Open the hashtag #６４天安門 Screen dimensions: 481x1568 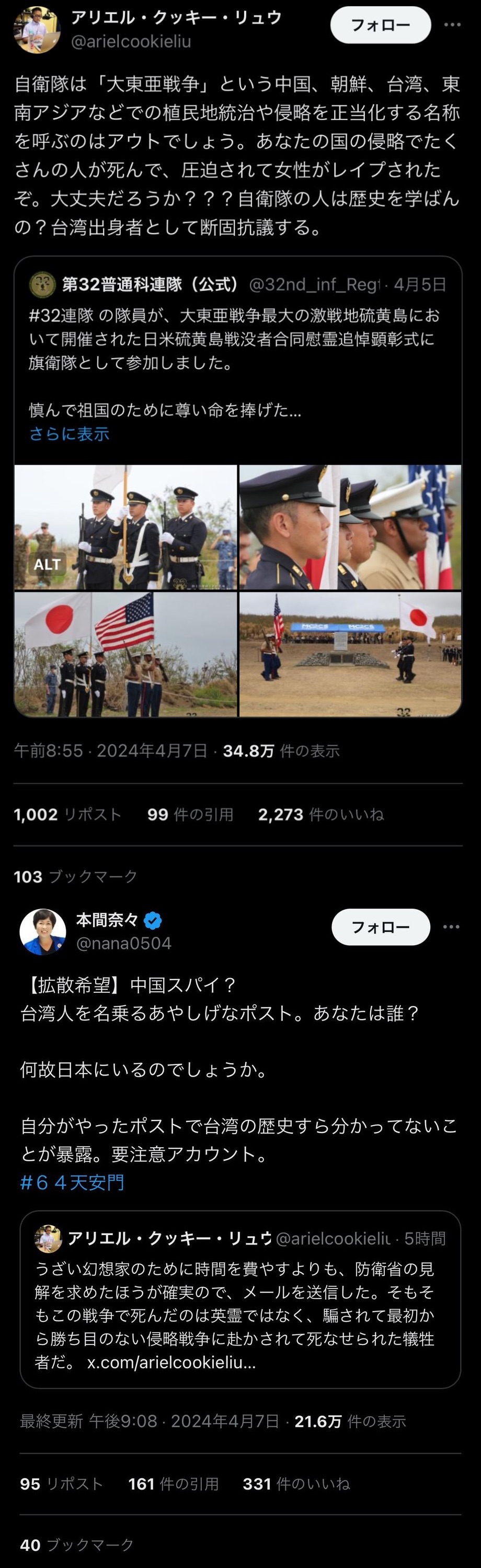click(72, 1182)
